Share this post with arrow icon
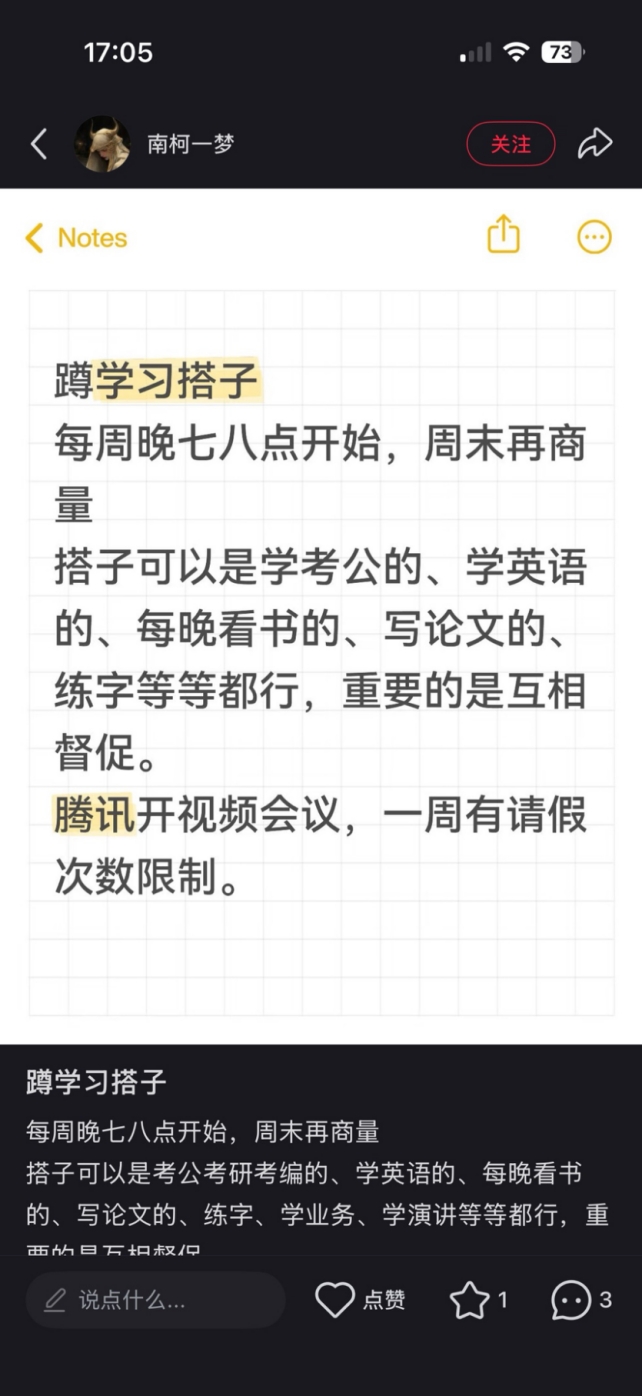Screen dimensions: 642x1396 click(x=594, y=144)
